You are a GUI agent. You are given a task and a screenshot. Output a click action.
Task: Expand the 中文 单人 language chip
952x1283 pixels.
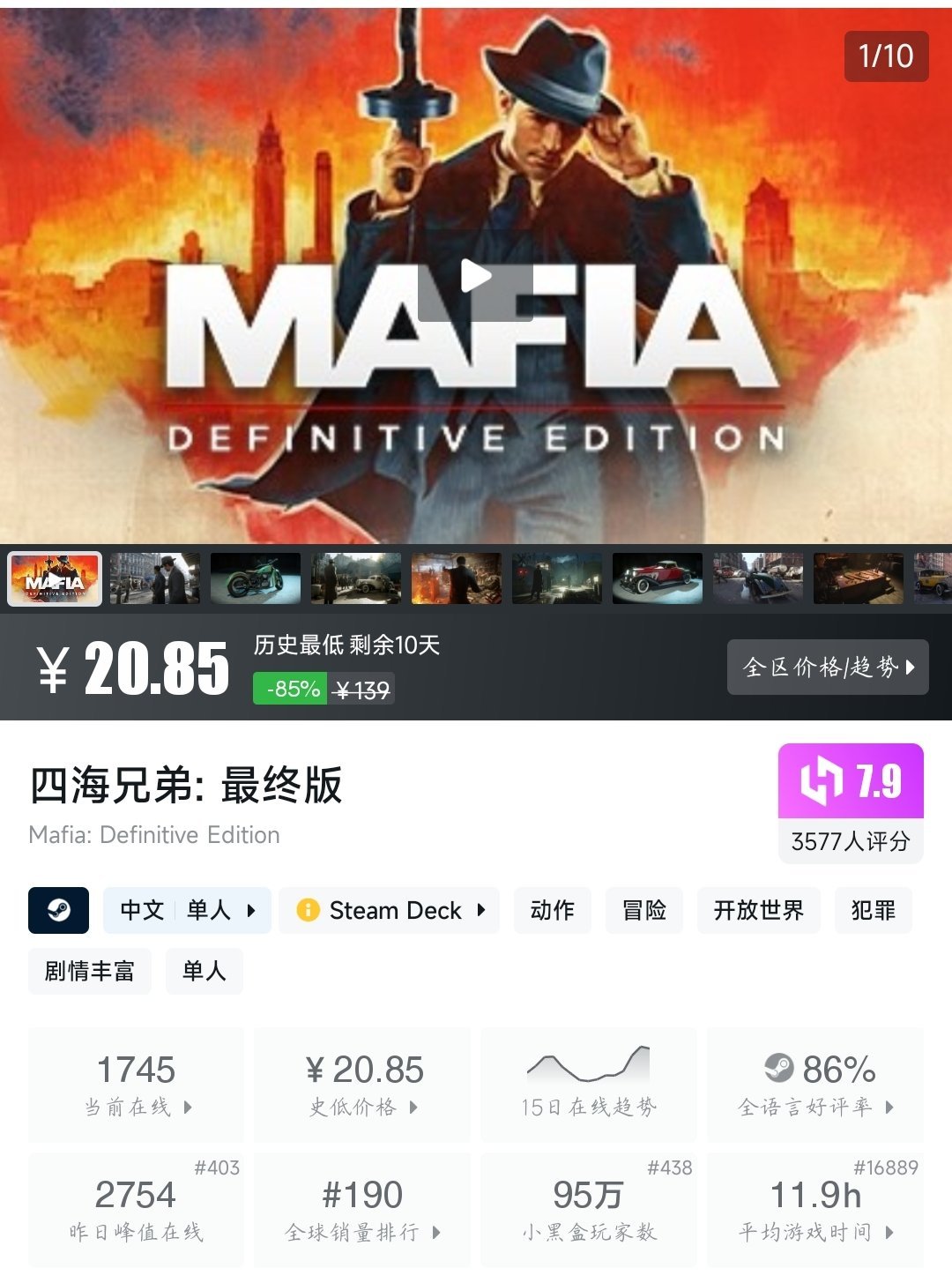[187, 910]
